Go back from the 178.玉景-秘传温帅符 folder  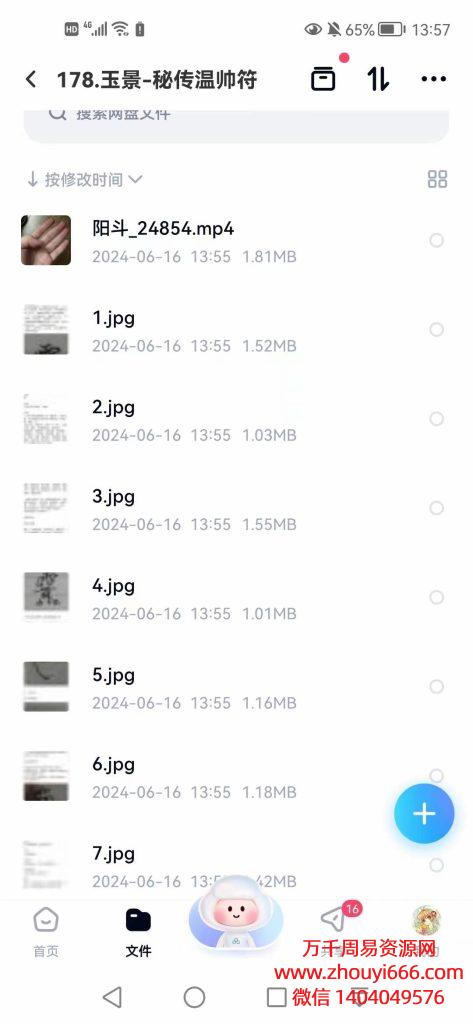31,80
